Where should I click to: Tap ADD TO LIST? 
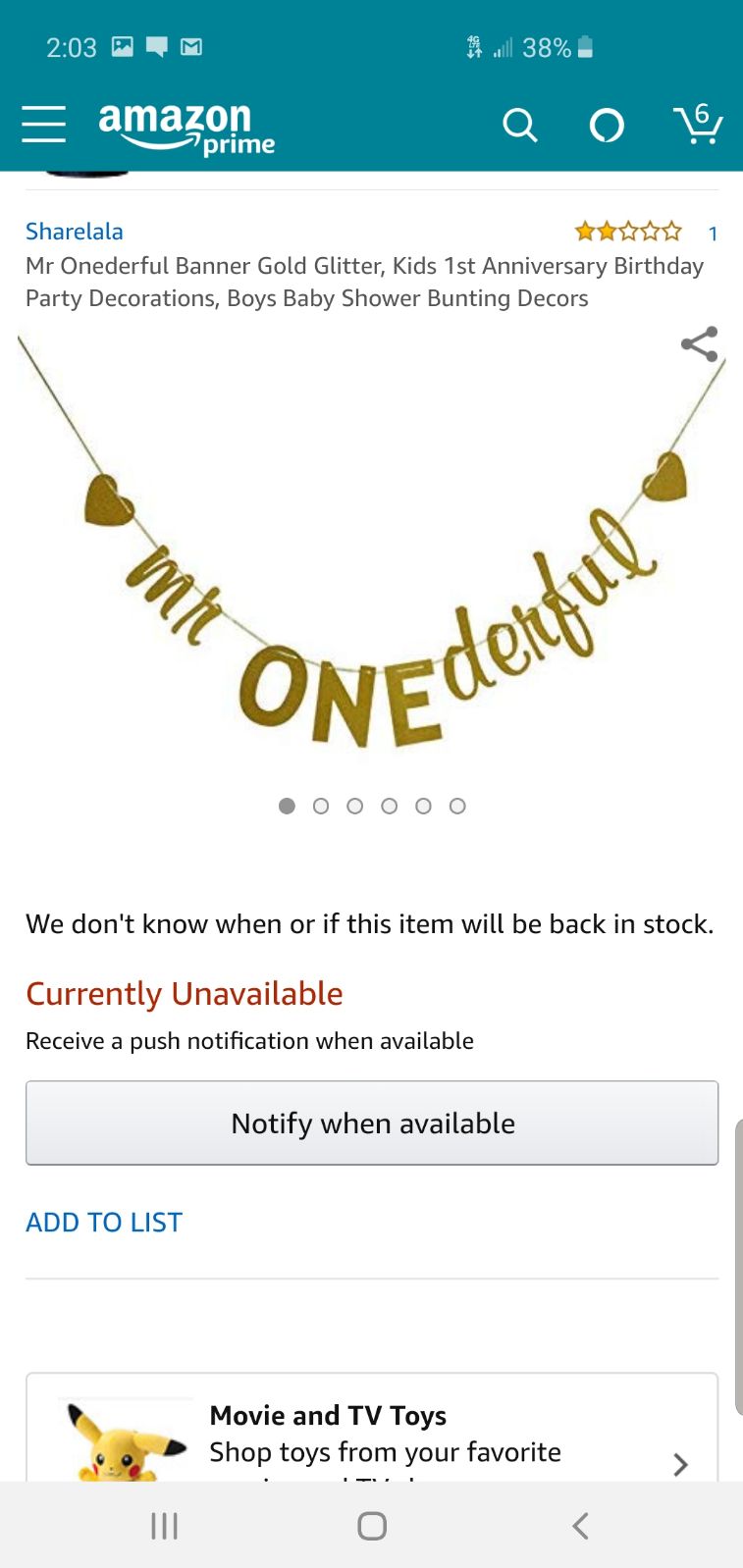pyautogui.click(x=104, y=1223)
